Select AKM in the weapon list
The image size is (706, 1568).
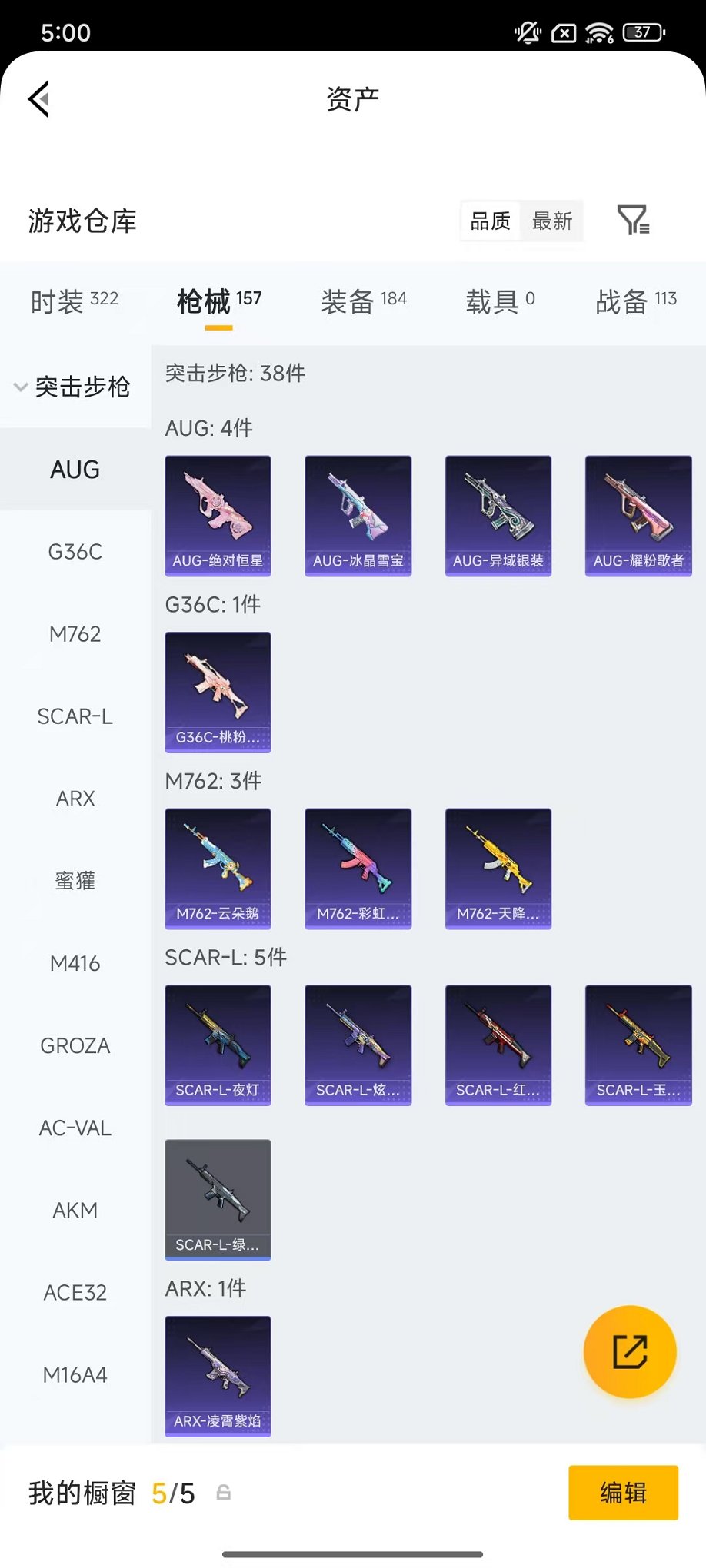[x=75, y=1211]
